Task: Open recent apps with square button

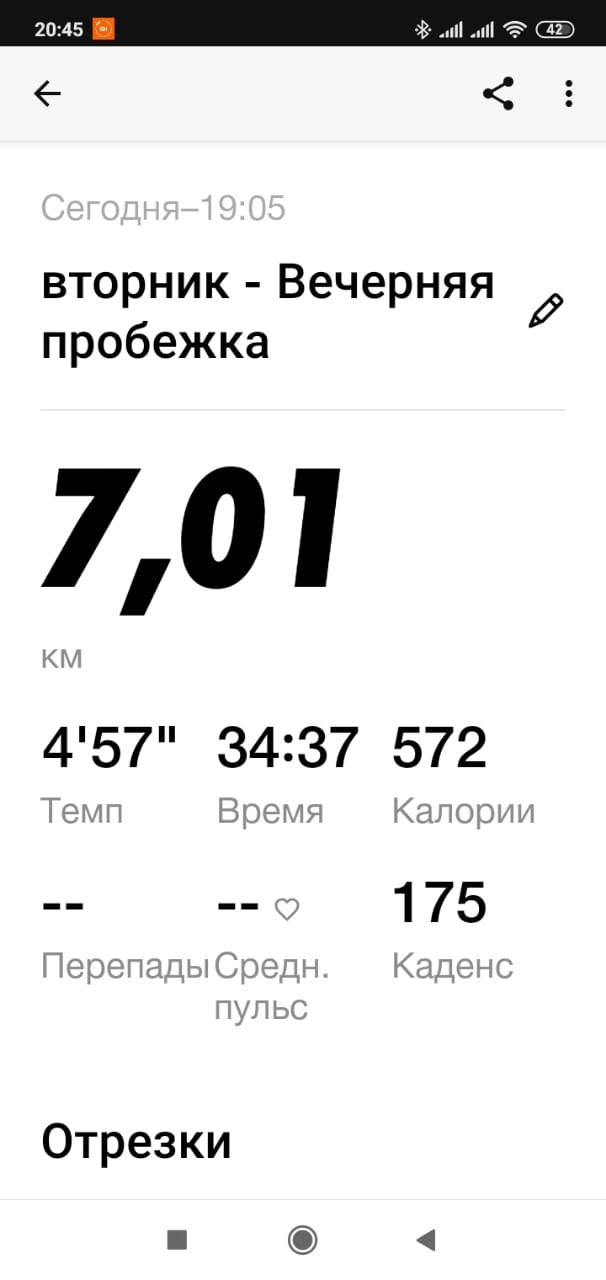Action: 177,1240
